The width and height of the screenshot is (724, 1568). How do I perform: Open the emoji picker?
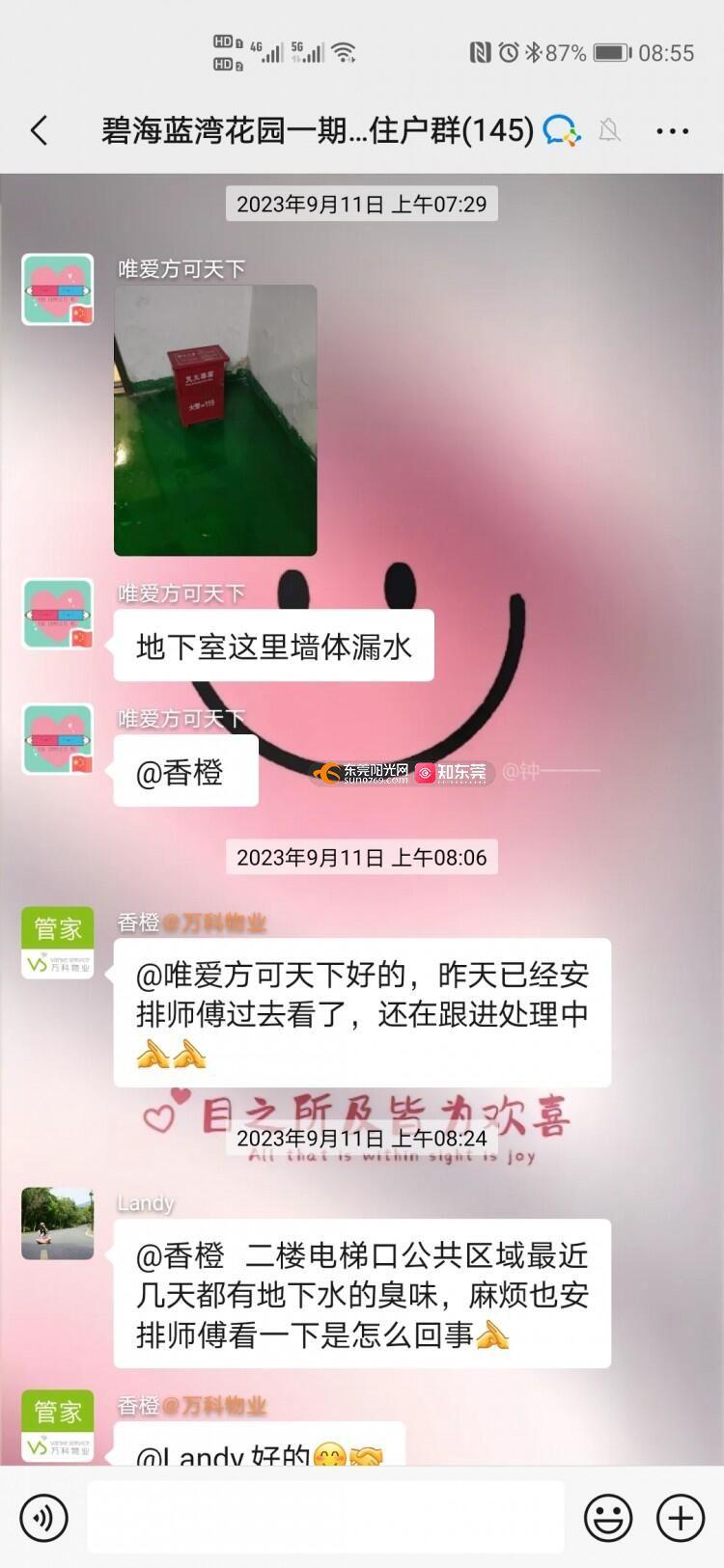click(x=608, y=1518)
